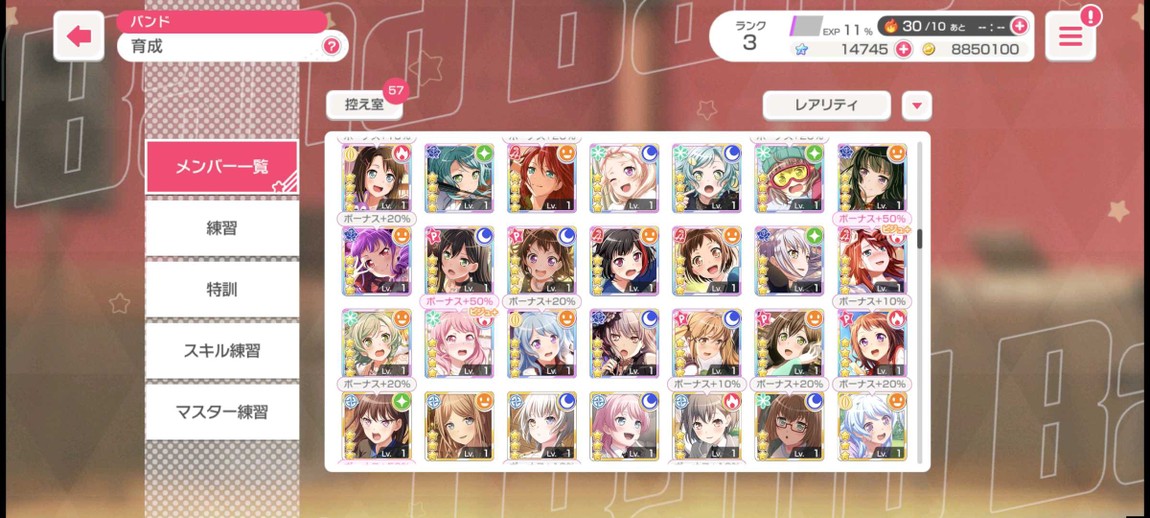Viewport: 1150px width, 518px height.
Task: Toggle sort order with arrow button
Action: click(x=916, y=105)
